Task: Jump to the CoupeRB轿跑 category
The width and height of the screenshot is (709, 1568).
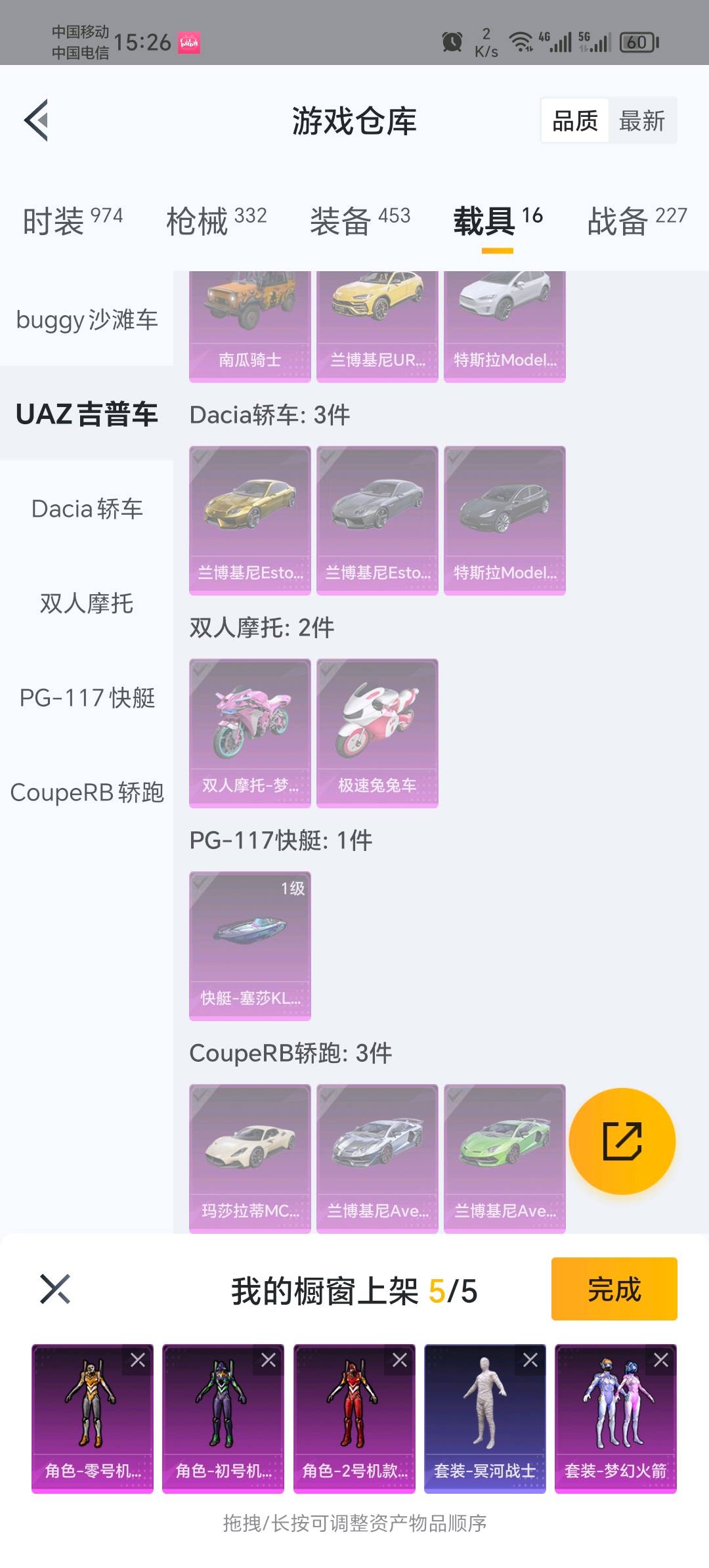Action: click(x=87, y=793)
